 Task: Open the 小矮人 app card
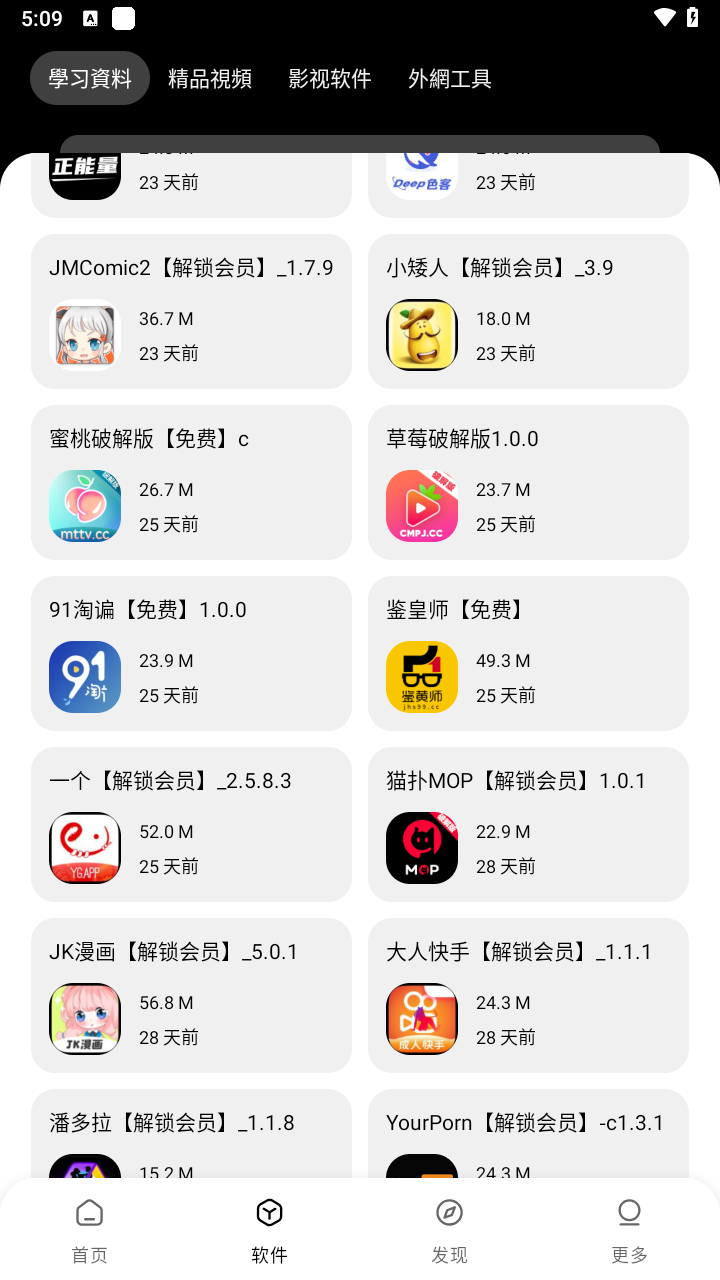(x=528, y=311)
